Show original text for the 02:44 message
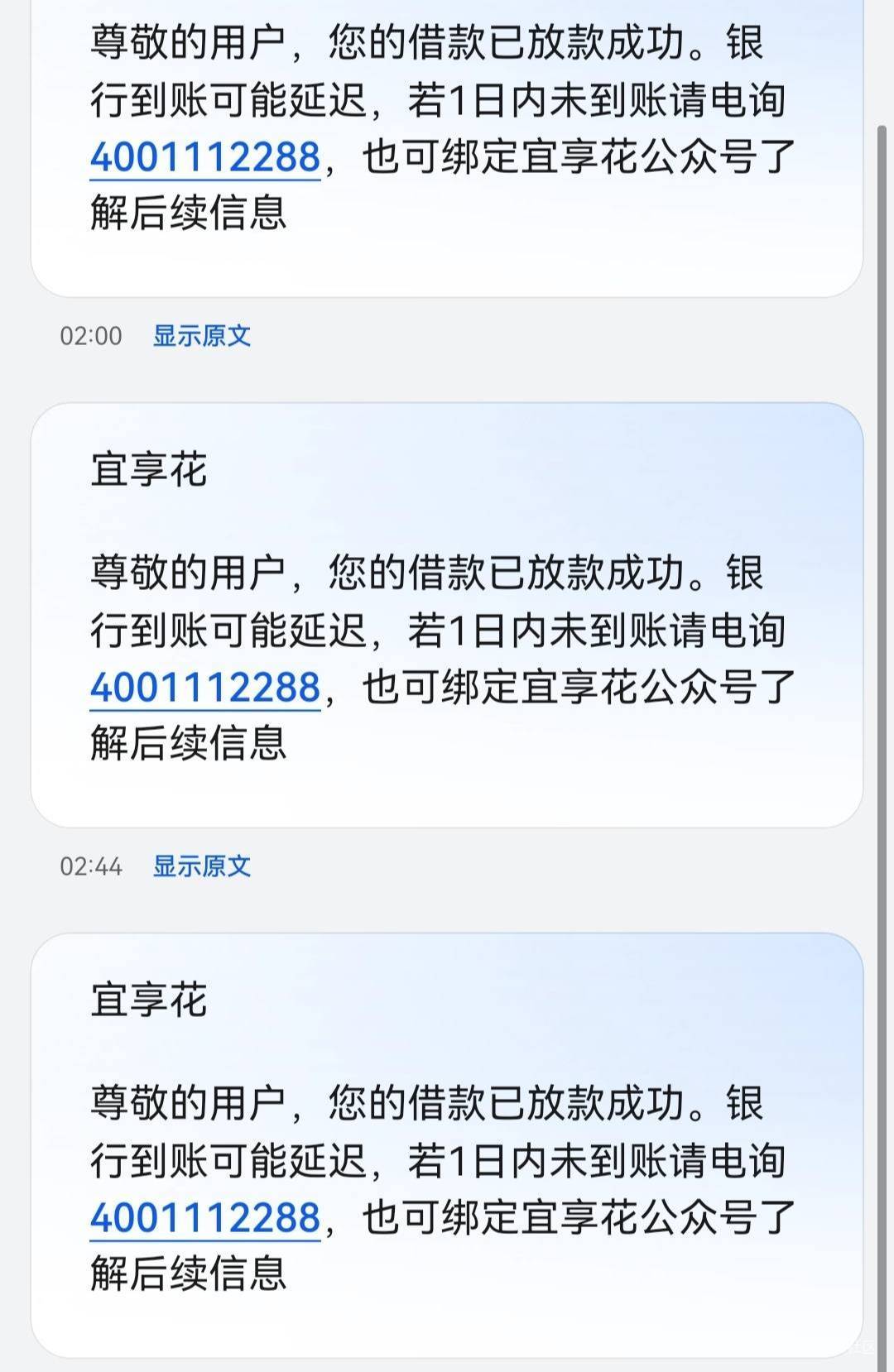Screen dimensions: 894x1372 coord(201,866)
